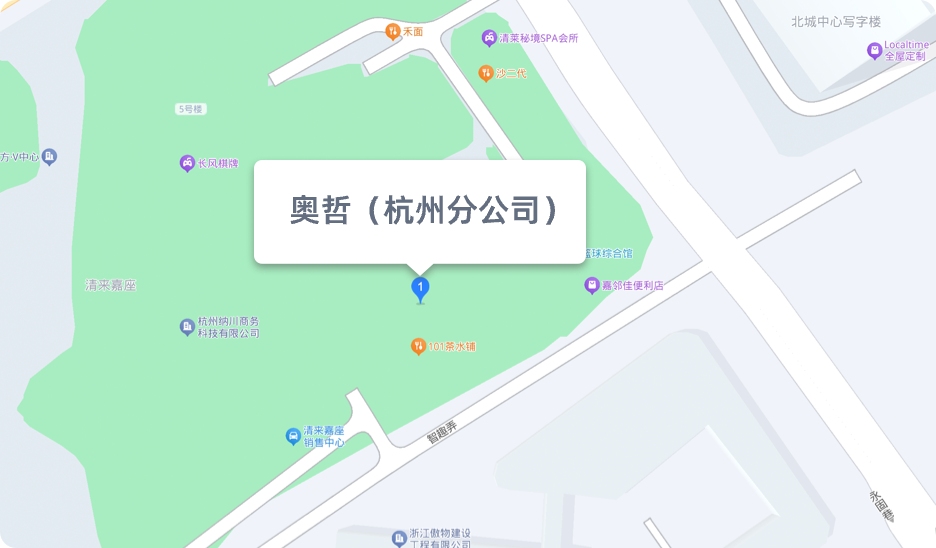936x548 pixels.
Task: Open the 奥哲(杭州分公司) info callout
Action: pyautogui.click(x=420, y=212)
